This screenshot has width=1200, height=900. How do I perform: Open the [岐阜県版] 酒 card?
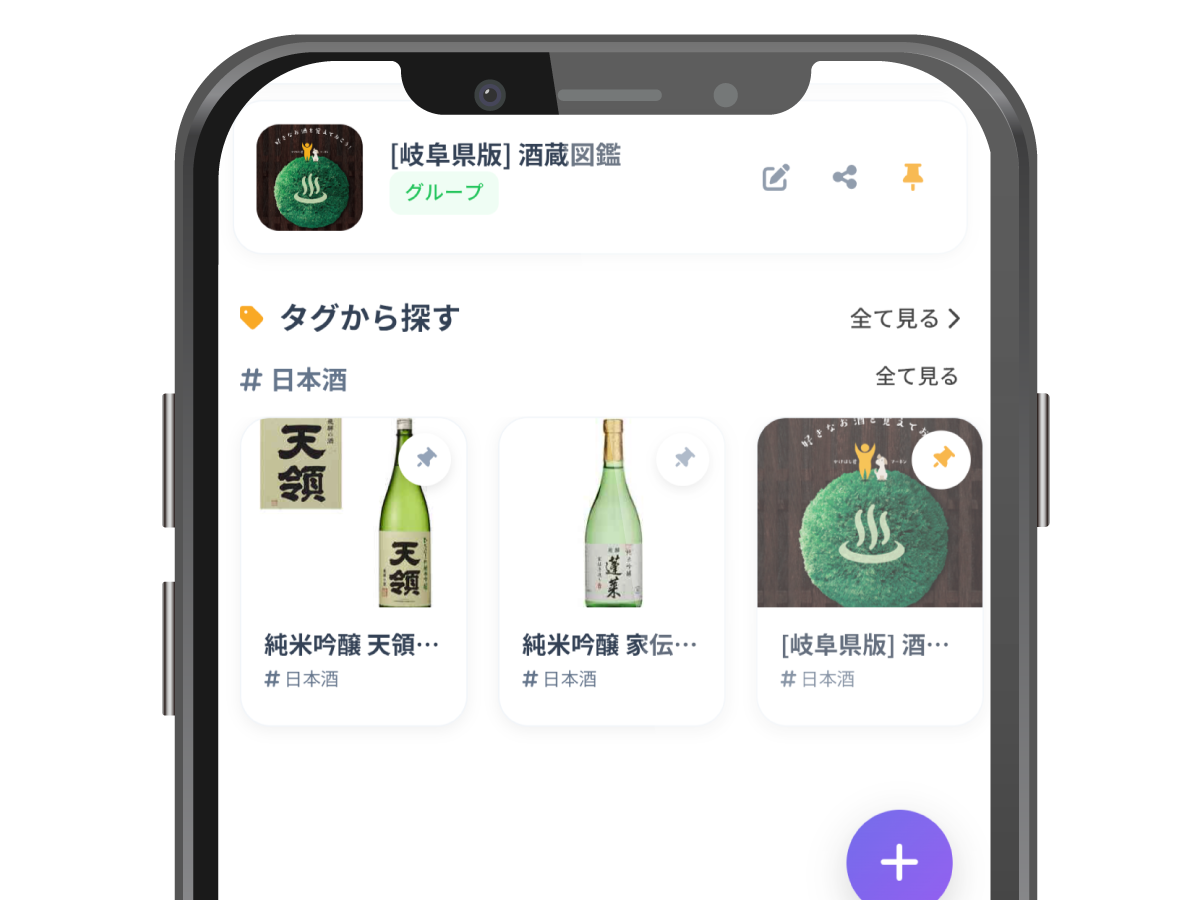[868, 570]
